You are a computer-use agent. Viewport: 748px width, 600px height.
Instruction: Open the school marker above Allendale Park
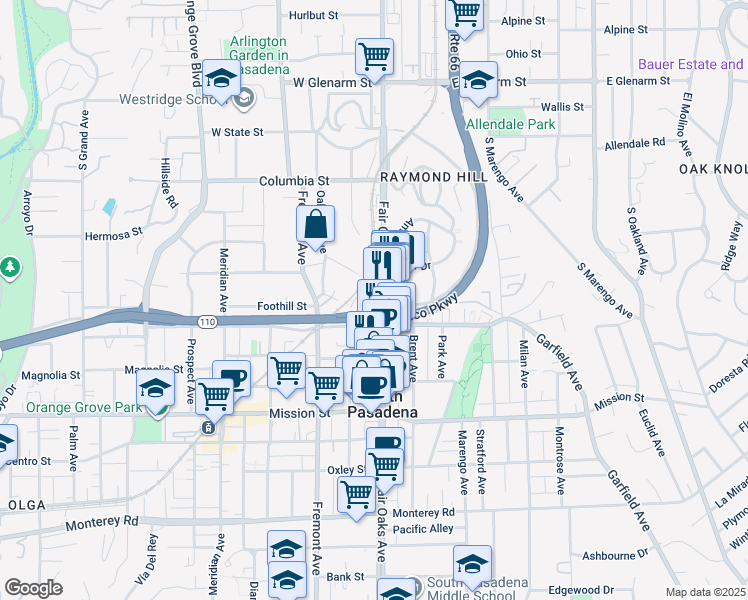478,82
